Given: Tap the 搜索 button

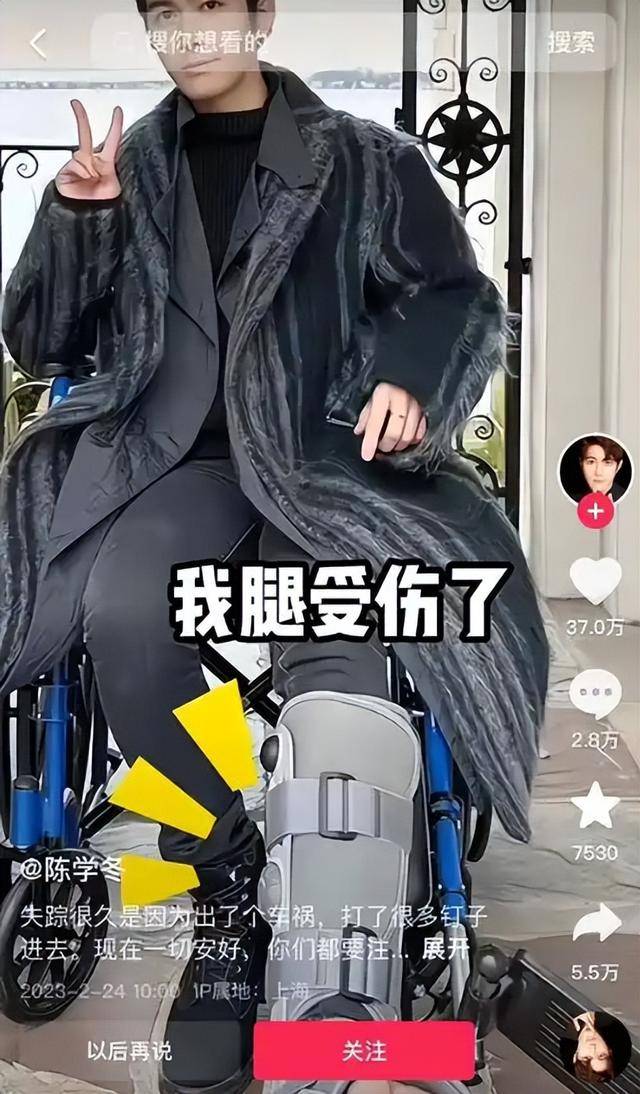Looking at the screenshot, I should pos(570,43).
